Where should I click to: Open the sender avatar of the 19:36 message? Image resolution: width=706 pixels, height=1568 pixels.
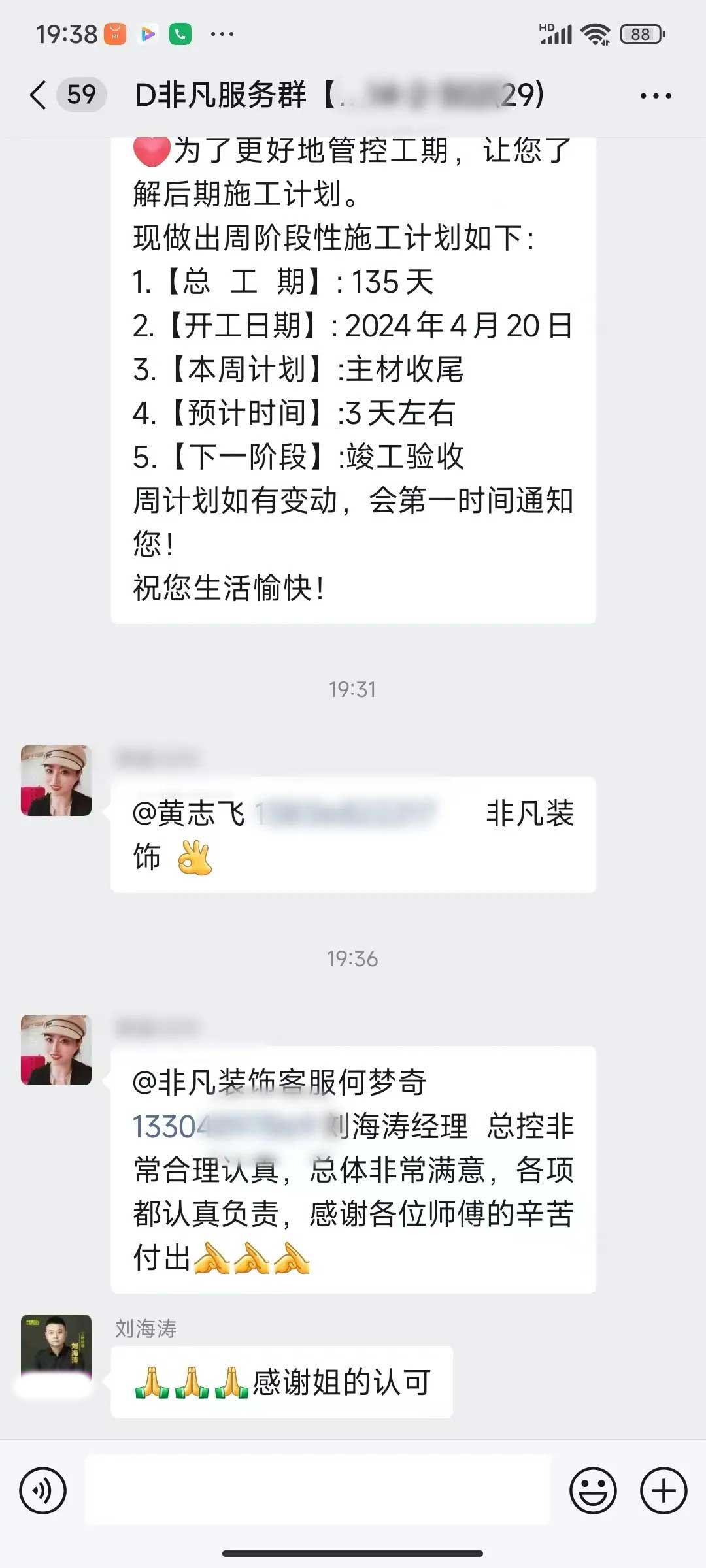pyautogui.click(x=56, y=1050)
